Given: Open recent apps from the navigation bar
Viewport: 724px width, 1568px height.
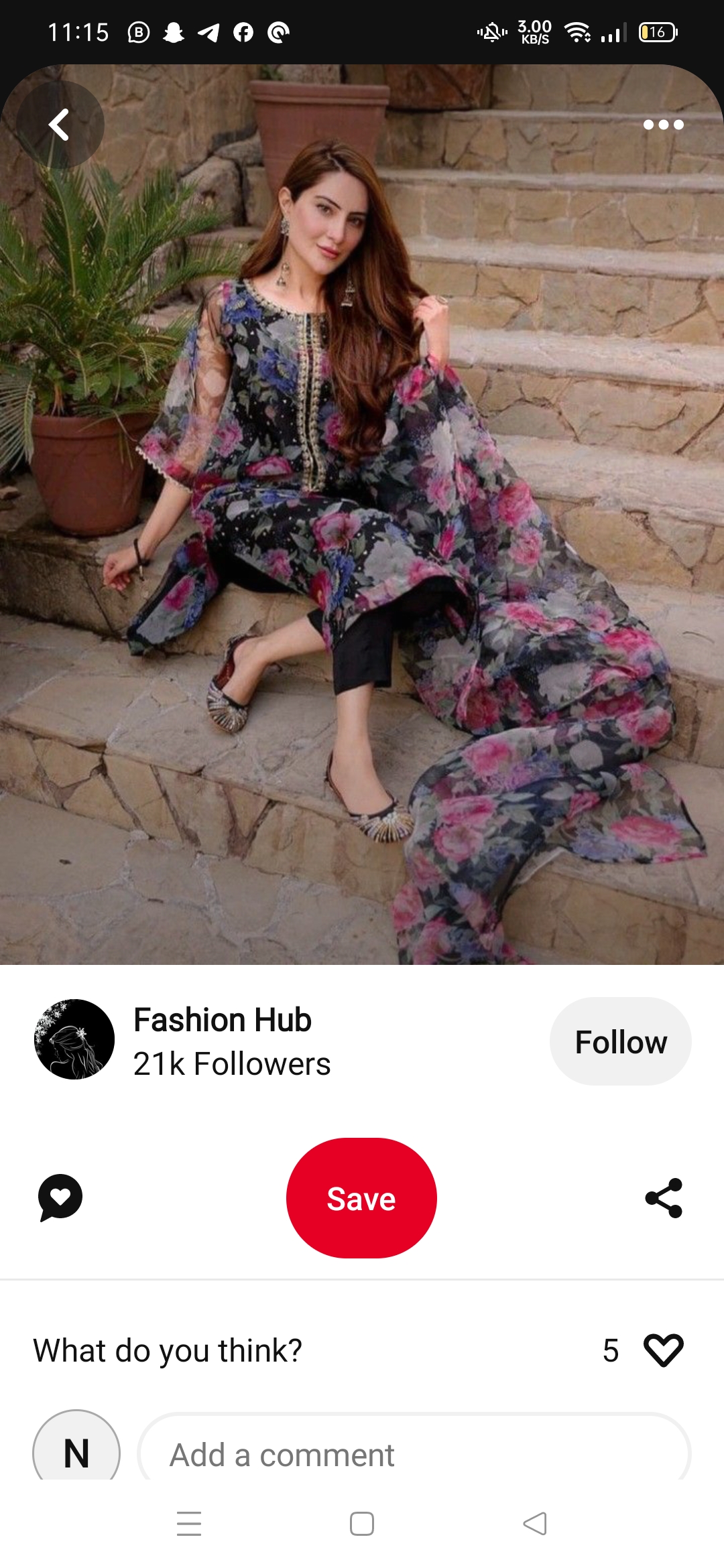Looking at the screenshot, I should coord(189,1524).
